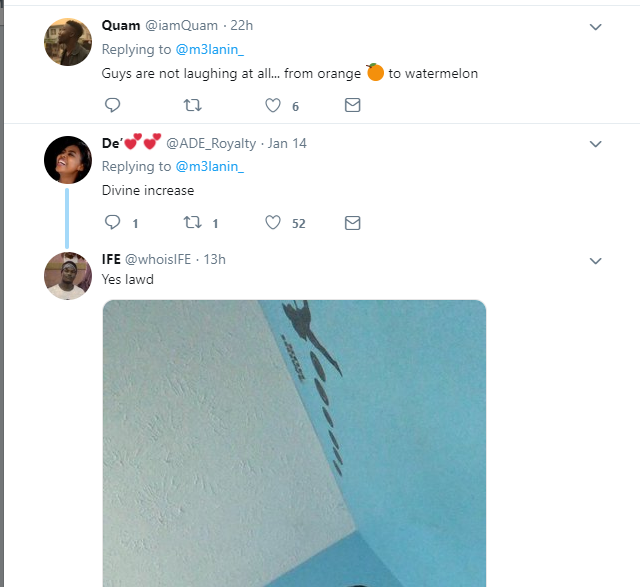Open @m3lanin_ link in @ADE_Royalty's reply
The image size is (640, 587).
coord(209,166)
